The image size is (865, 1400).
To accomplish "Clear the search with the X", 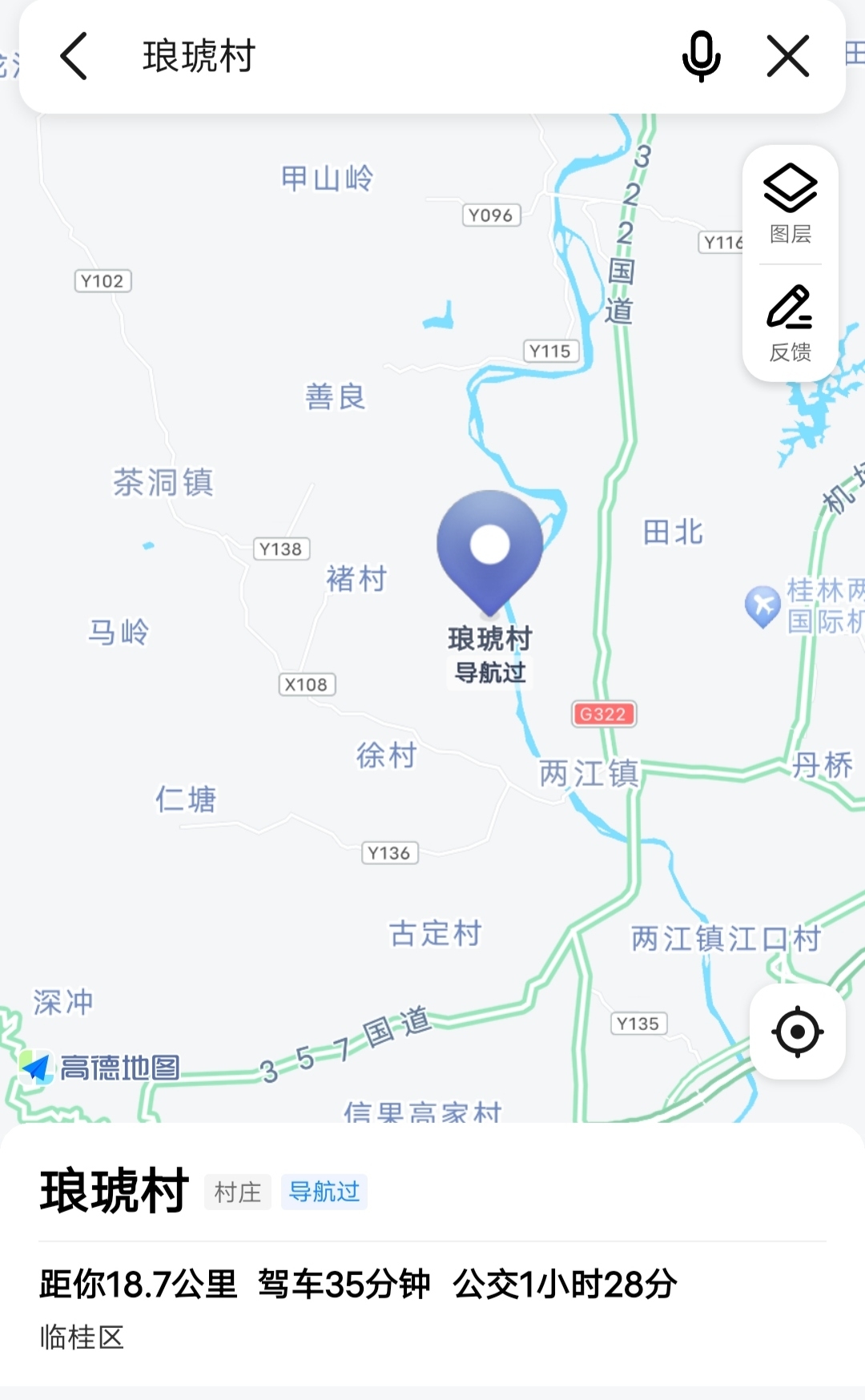I will click(x=788, y=57).
